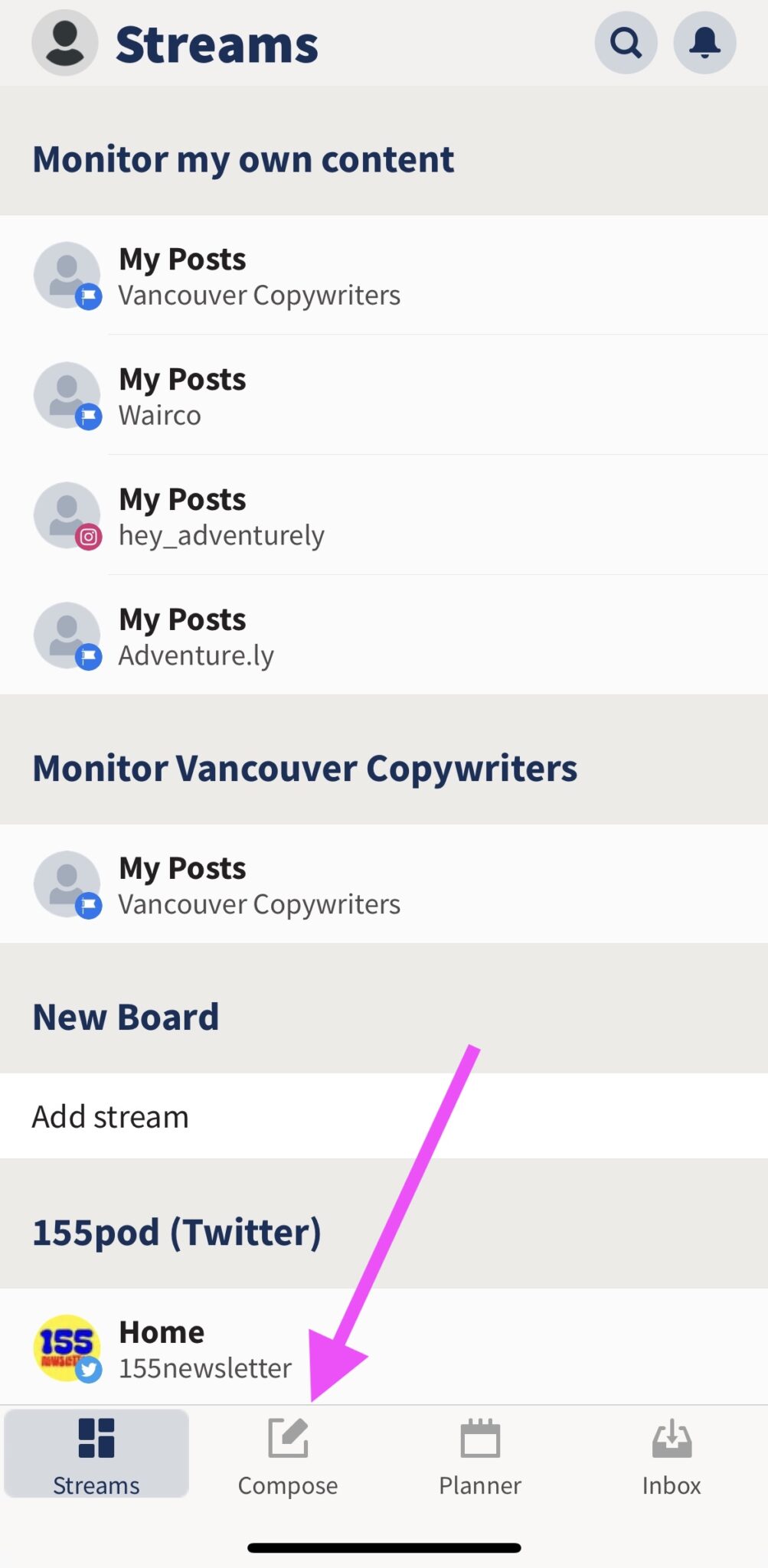This screenshot has height=1568, width=768.
Task: Tap the Facebook badge on Adventure.ly stream
Action: [x=88, y=656]
